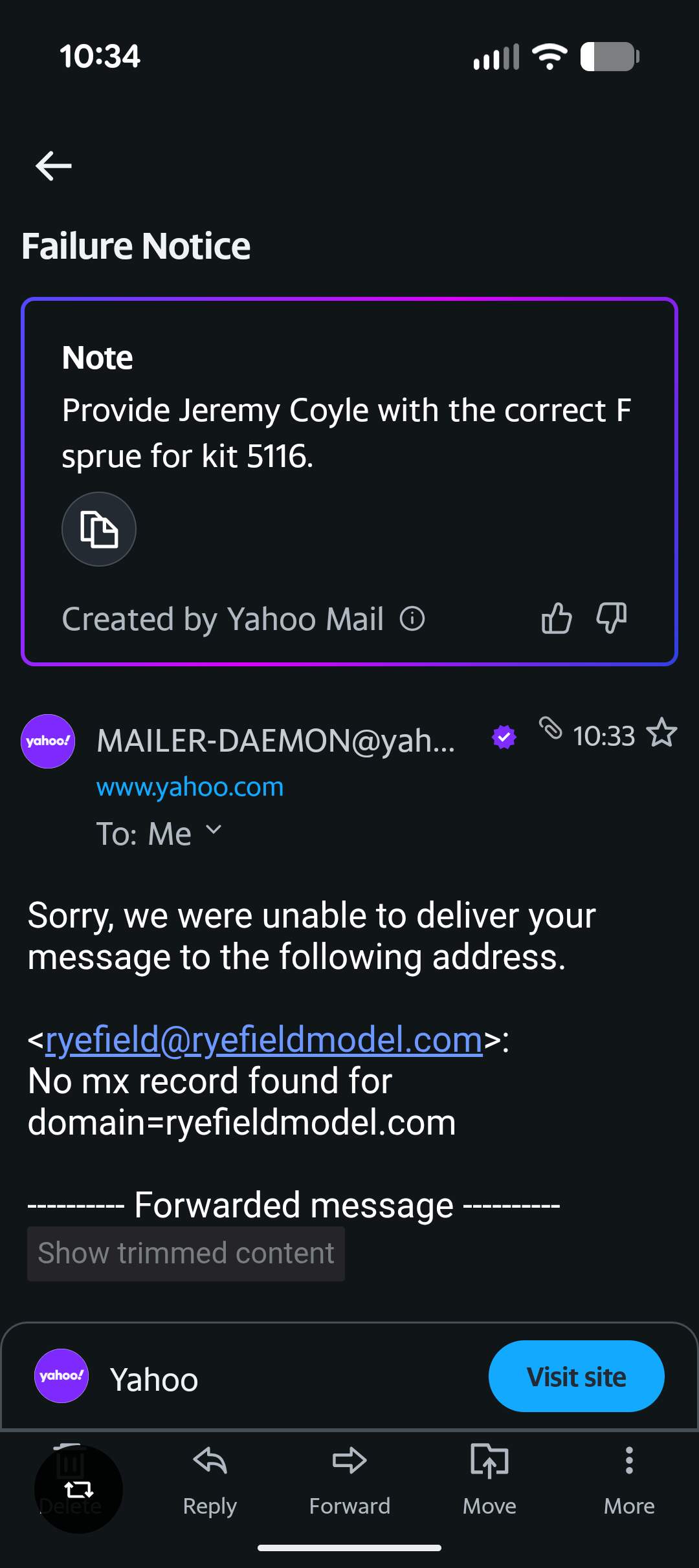
Task: Tap the Visit site button
Action: tap(576, 1377)
